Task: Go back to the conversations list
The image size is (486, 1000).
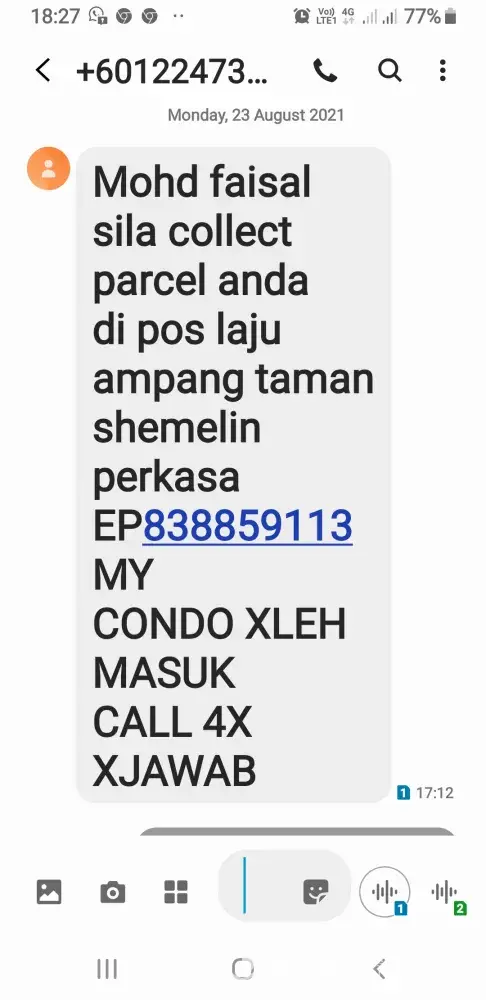Action: tap(43, 70)
